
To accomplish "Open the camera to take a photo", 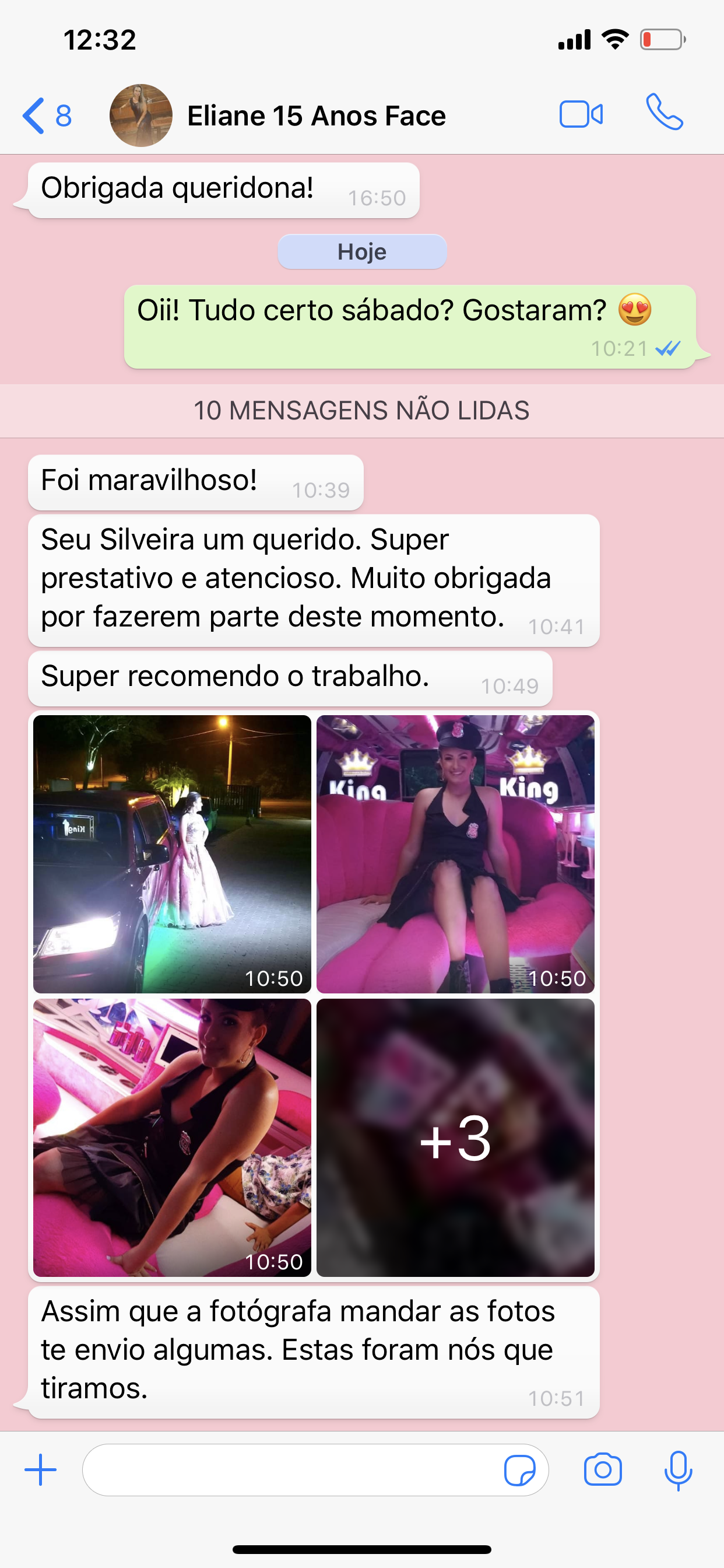I will click(602, 1469).
